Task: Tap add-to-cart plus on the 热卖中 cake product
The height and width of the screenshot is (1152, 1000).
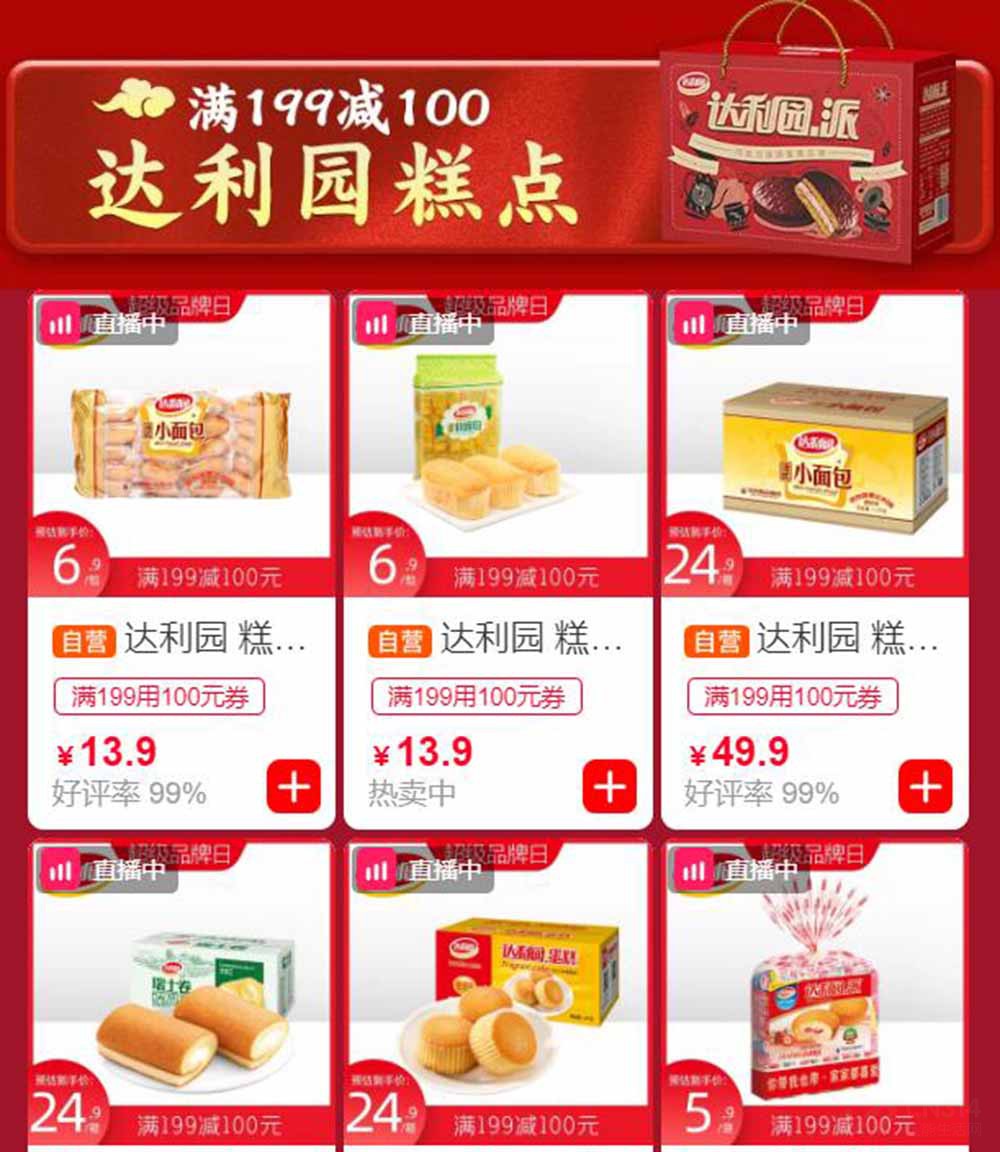Action: click(609, 789)
